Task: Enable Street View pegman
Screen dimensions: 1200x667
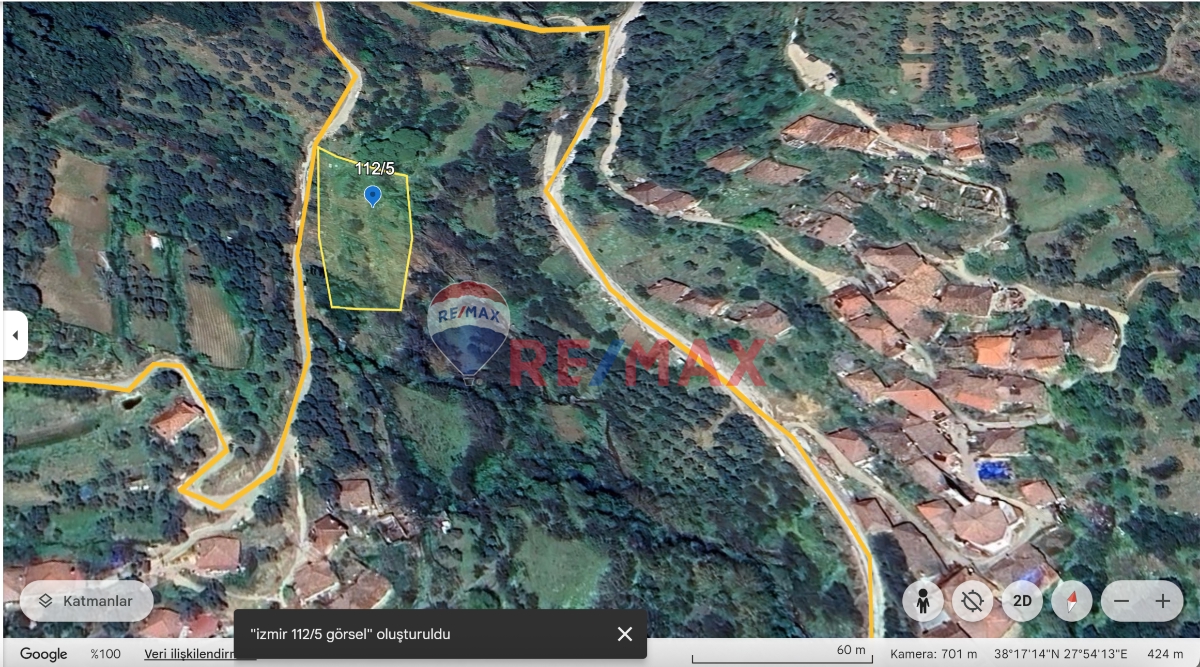Action: (923, 601)
